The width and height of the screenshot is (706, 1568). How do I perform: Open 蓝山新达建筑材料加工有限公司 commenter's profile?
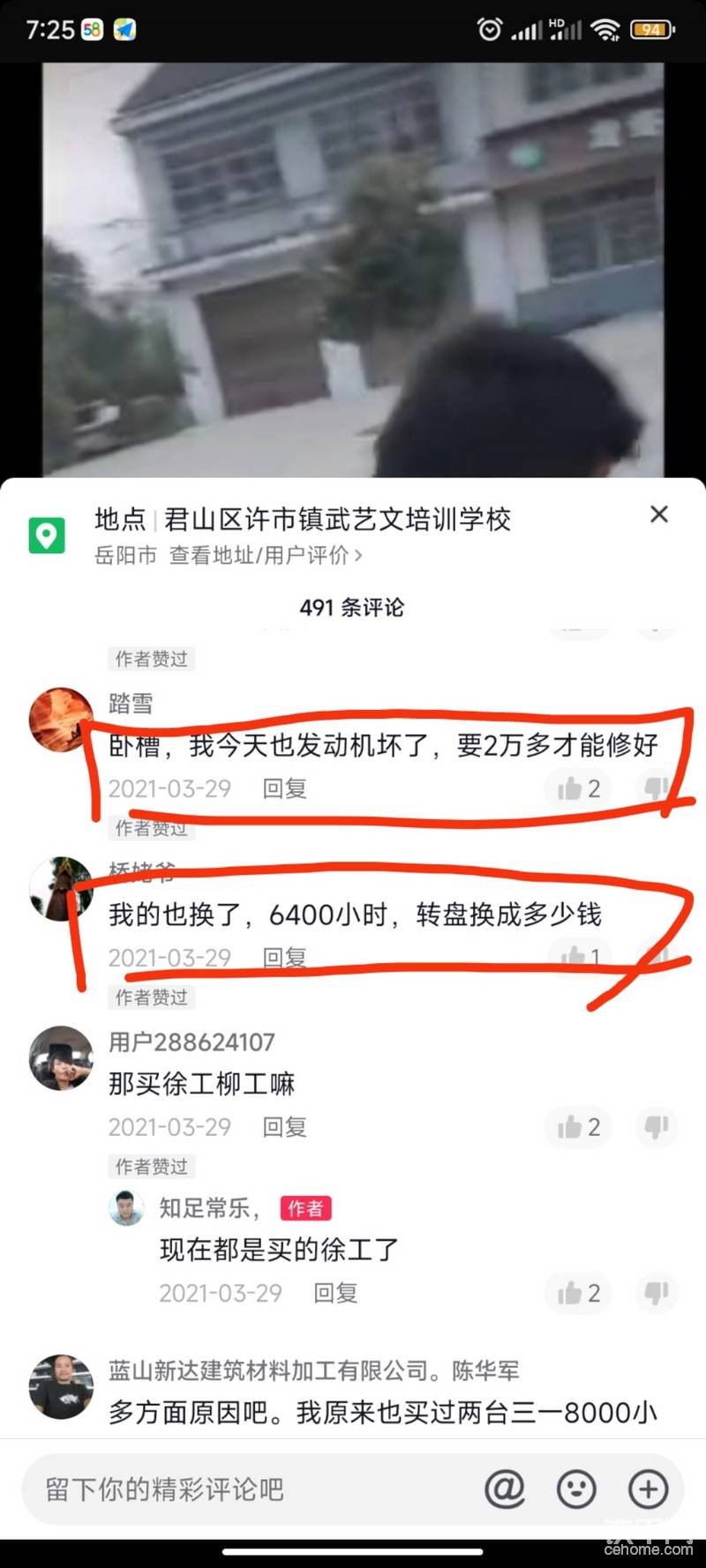[61, 1386]
